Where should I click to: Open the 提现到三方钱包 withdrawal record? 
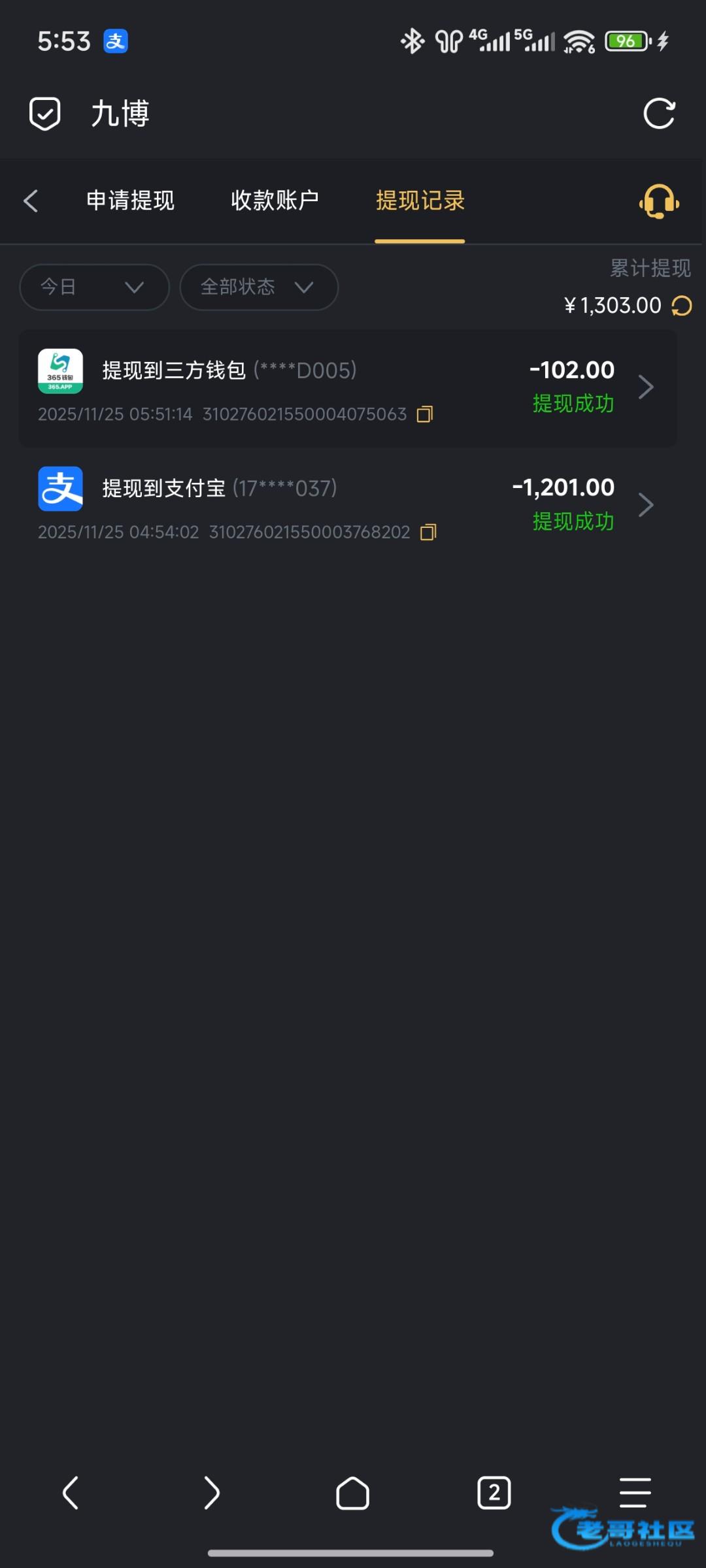(346, 387)
